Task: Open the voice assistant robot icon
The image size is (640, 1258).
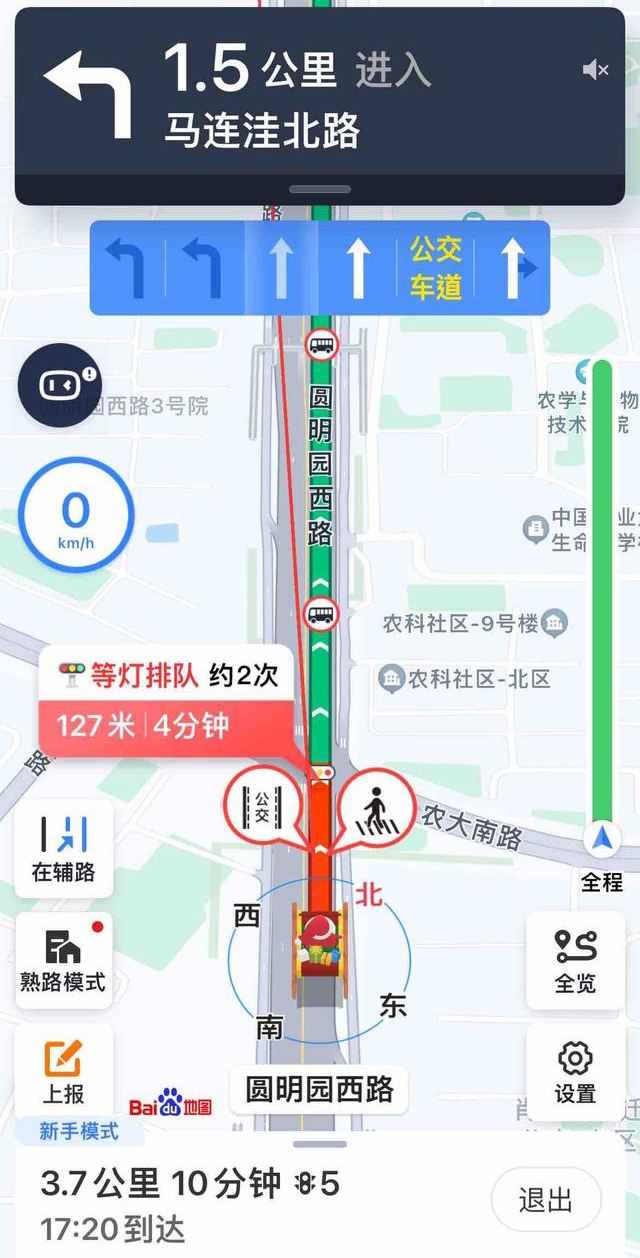Action: click(59, 385)
